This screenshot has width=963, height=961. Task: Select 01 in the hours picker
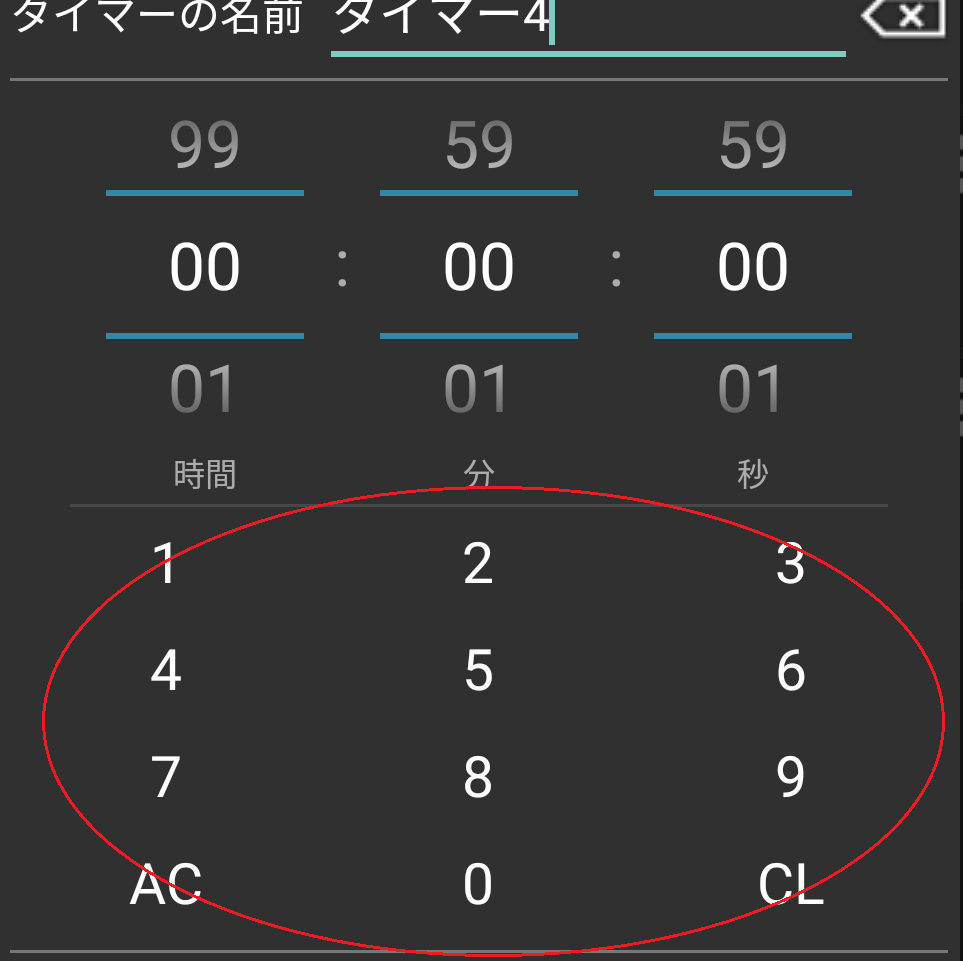pyautogui.click(x=204, y=389)
